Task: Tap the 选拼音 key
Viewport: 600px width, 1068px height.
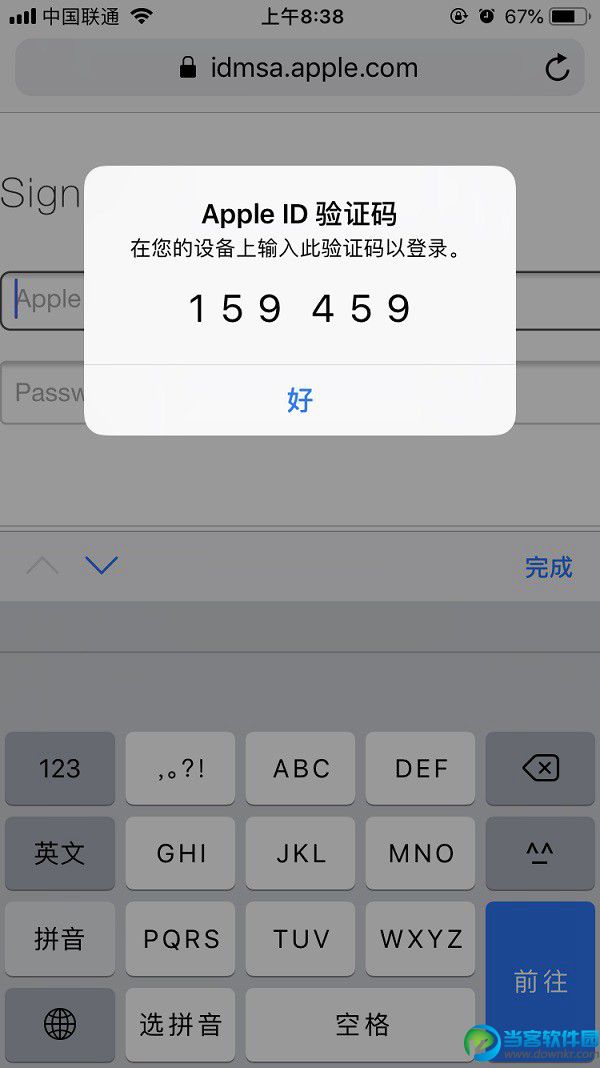Action: tap(180, 1024)
